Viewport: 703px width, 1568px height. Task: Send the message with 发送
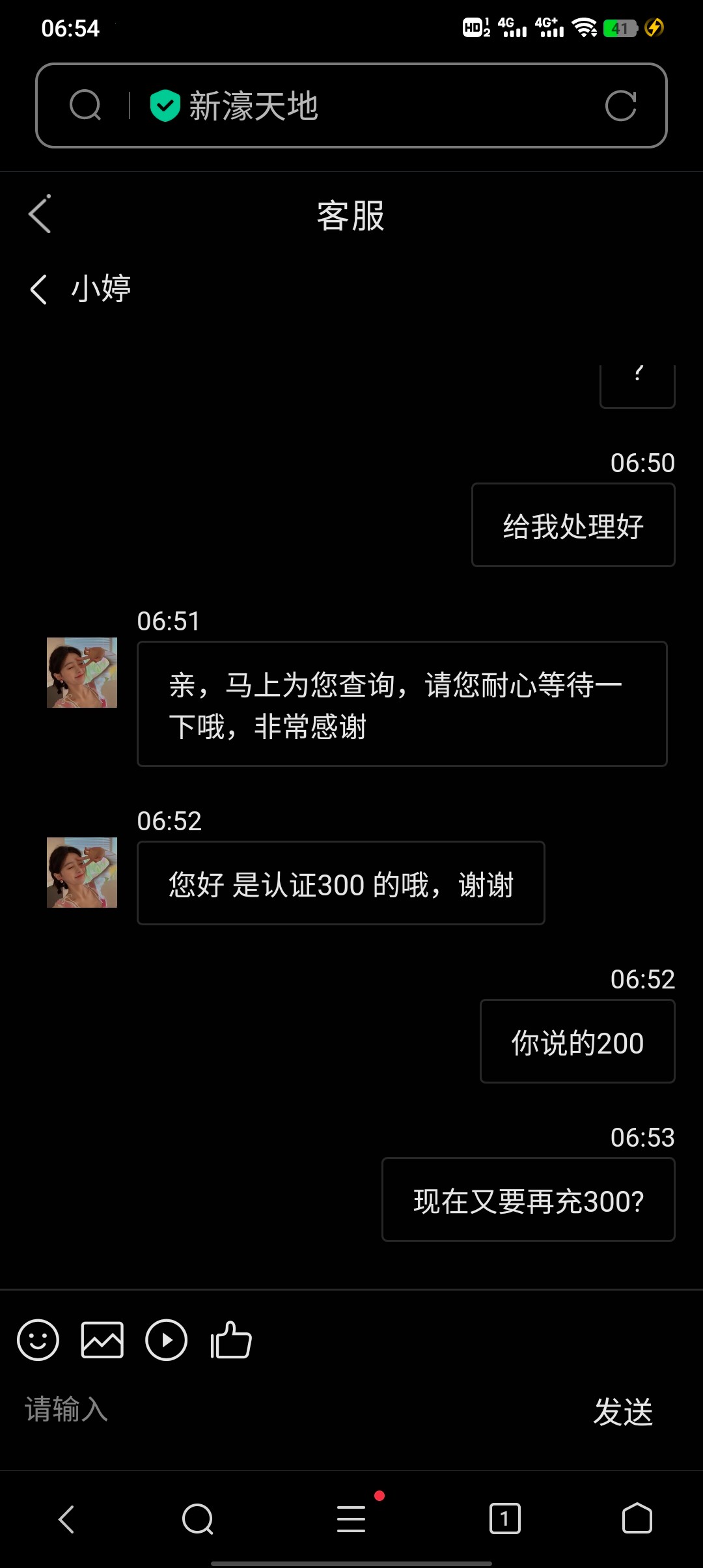(623, 1412)
